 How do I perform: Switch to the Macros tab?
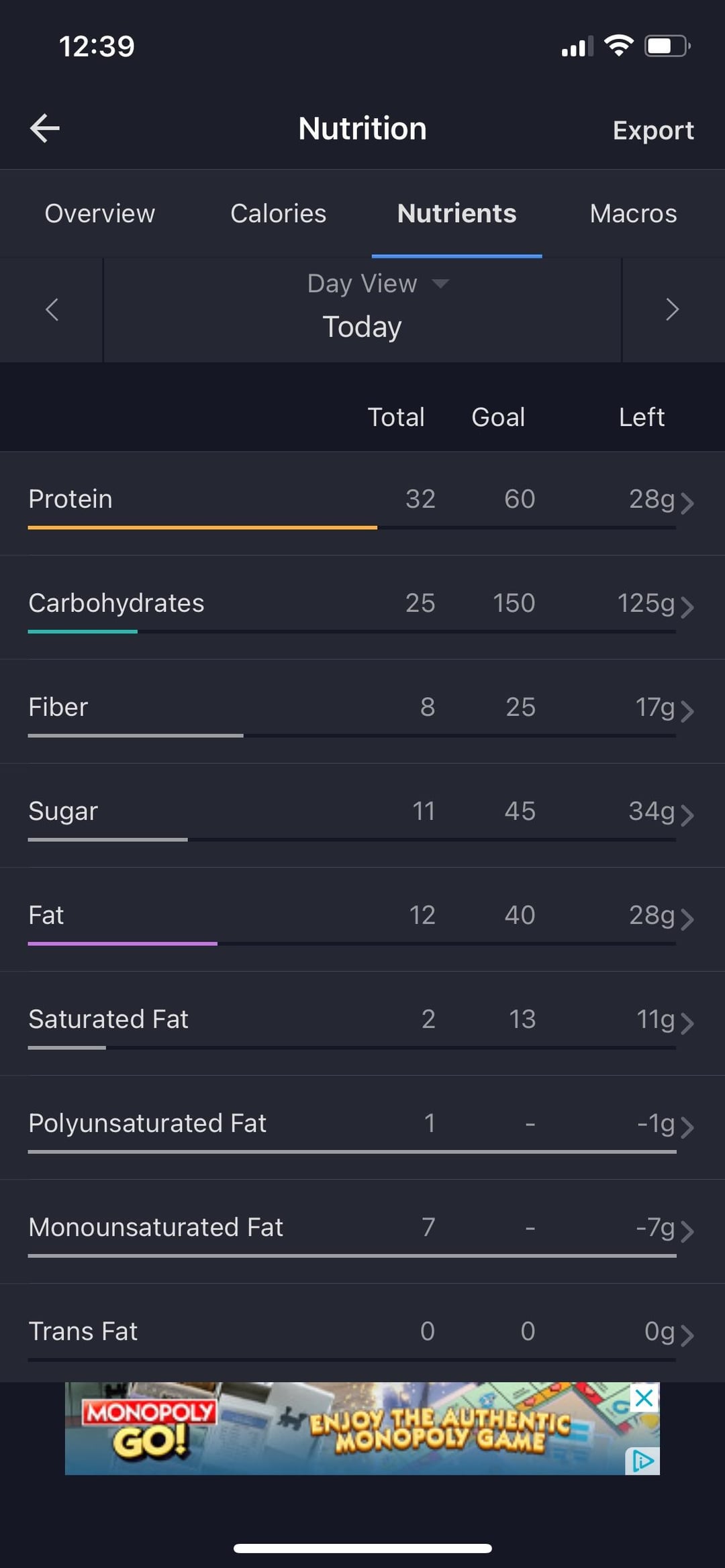point(633,213)
